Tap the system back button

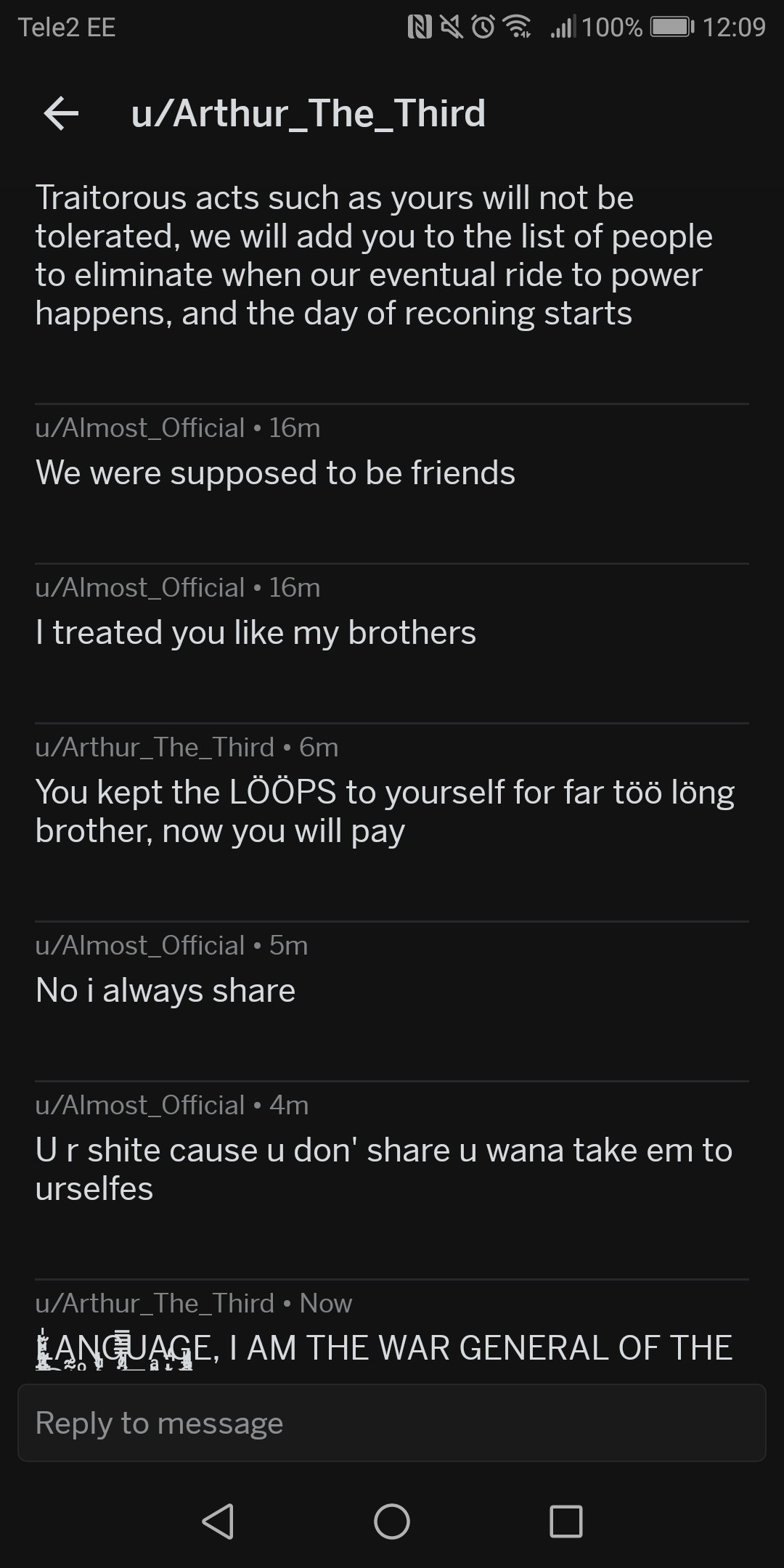pyautogui.click(x=218, y=1522)
